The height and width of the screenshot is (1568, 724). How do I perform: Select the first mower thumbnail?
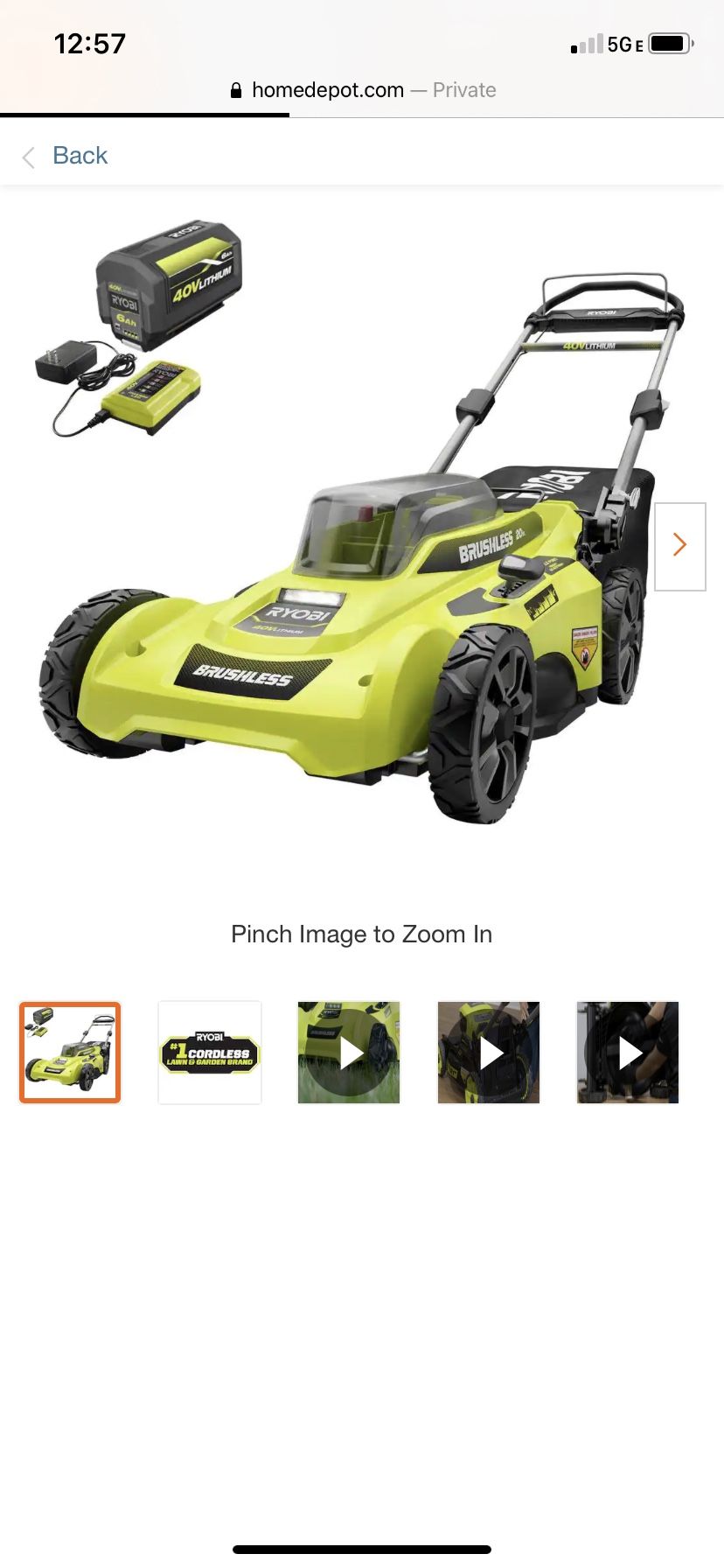[x=70, y=1052]
